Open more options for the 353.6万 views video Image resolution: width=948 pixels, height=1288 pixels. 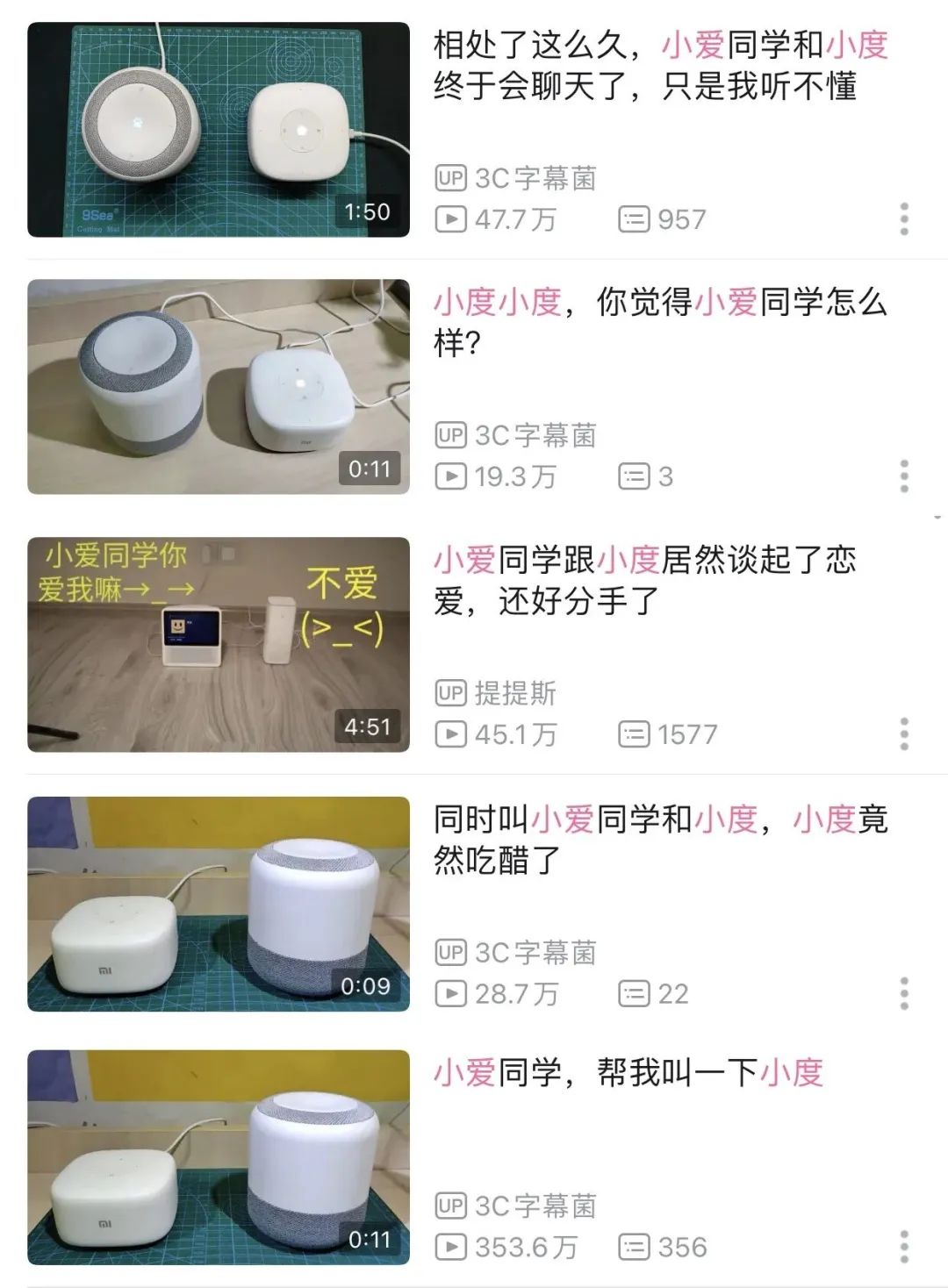click(x=904, y=1247)
